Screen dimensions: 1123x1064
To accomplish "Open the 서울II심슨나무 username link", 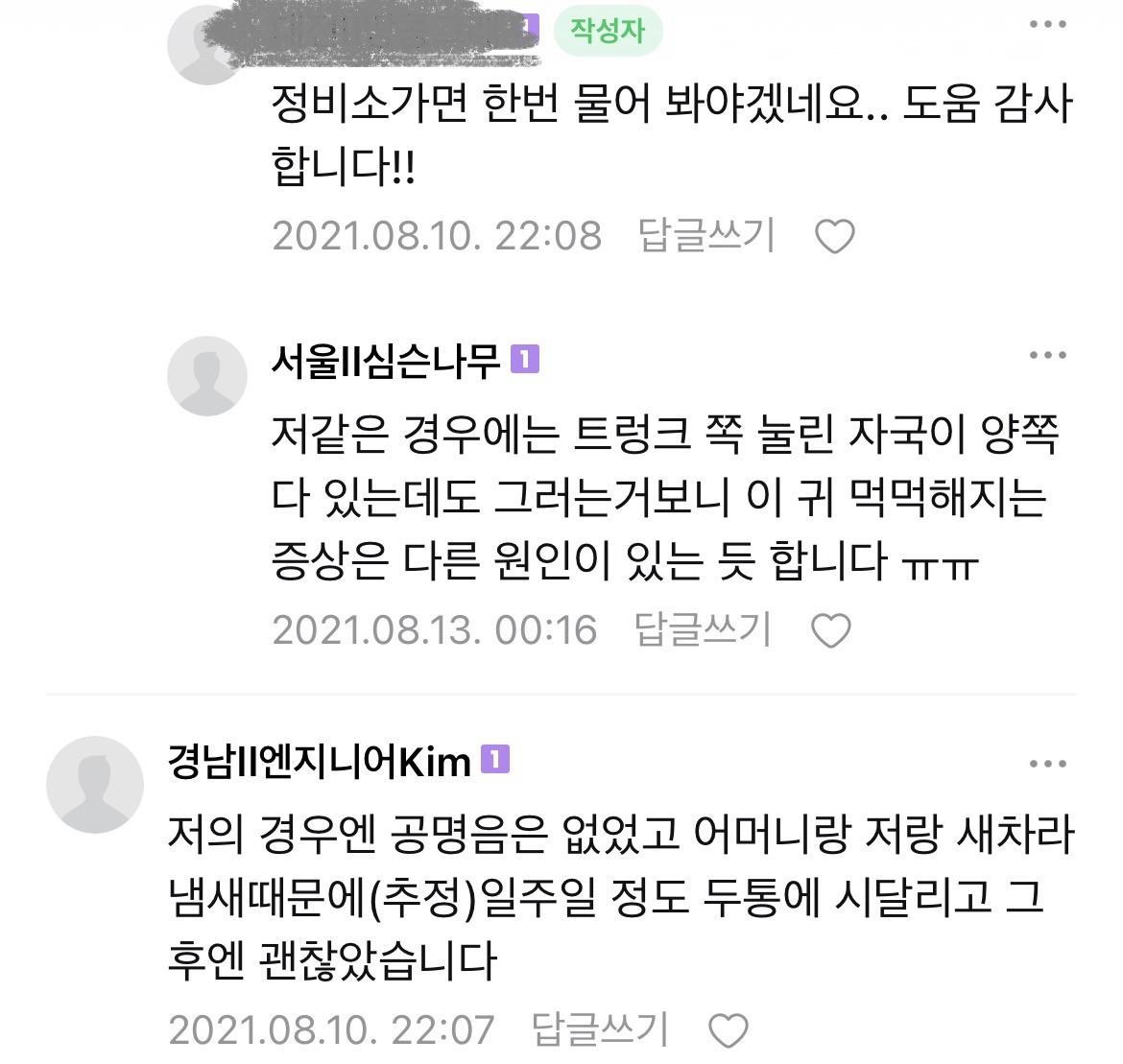I will point(387,361).
